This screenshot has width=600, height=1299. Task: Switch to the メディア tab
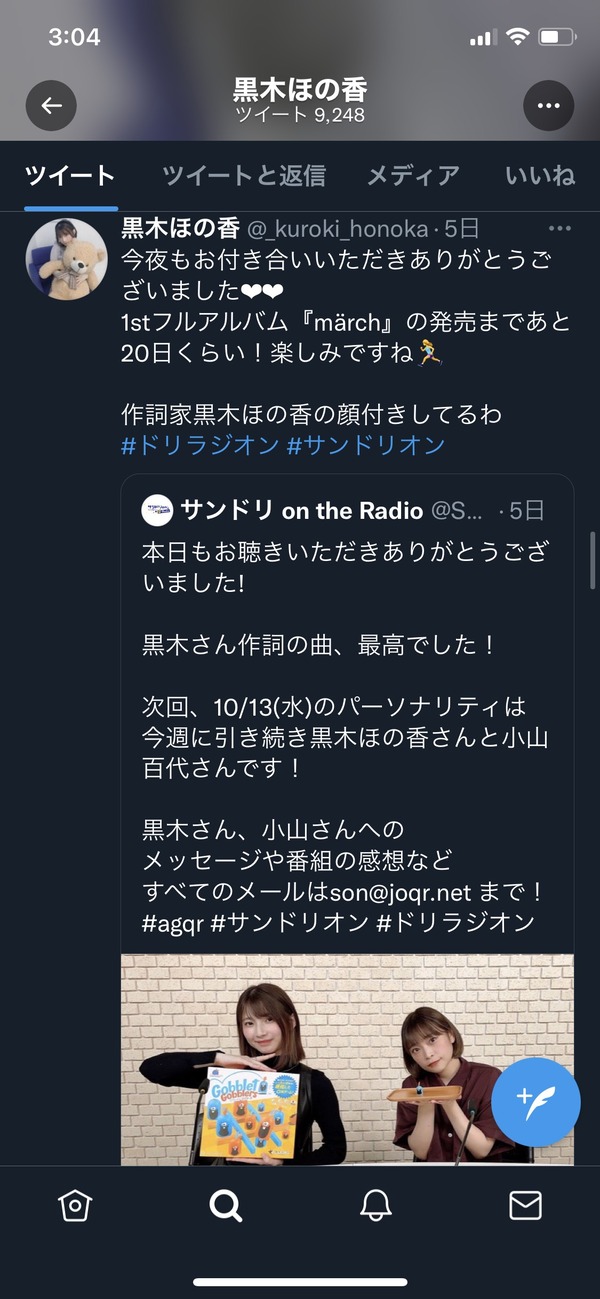click(413, 176)
